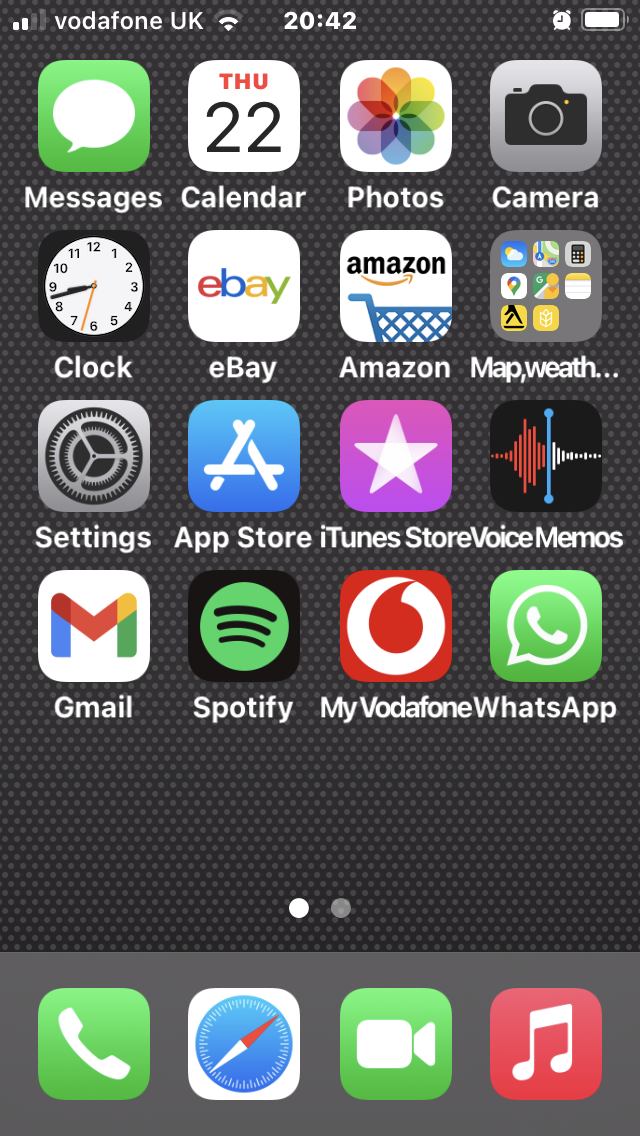Launch Safari browser from the dock
Screen dimensions: 640x1136
tap(244, 1044)
